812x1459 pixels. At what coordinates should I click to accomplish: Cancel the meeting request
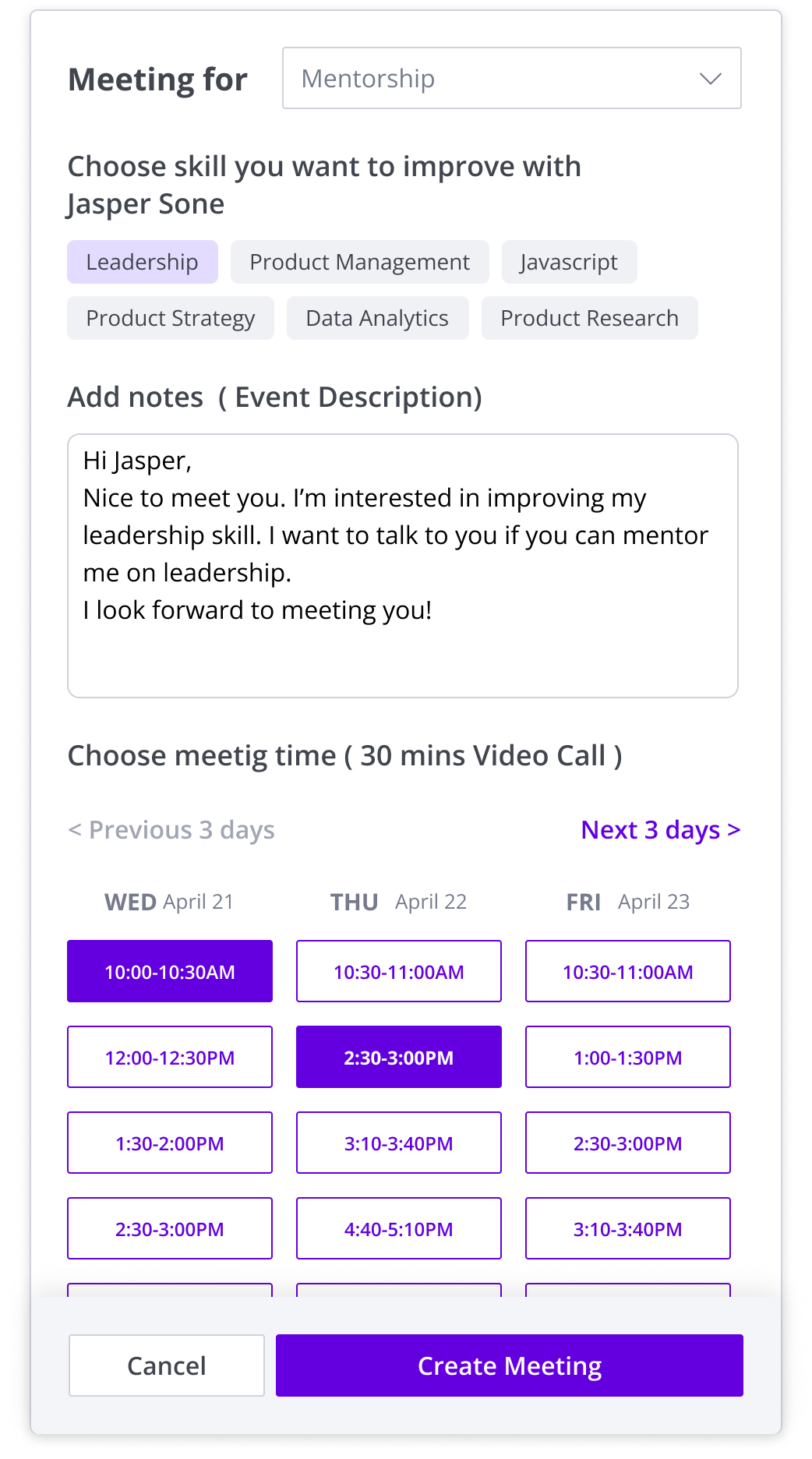coord(167,1365)
